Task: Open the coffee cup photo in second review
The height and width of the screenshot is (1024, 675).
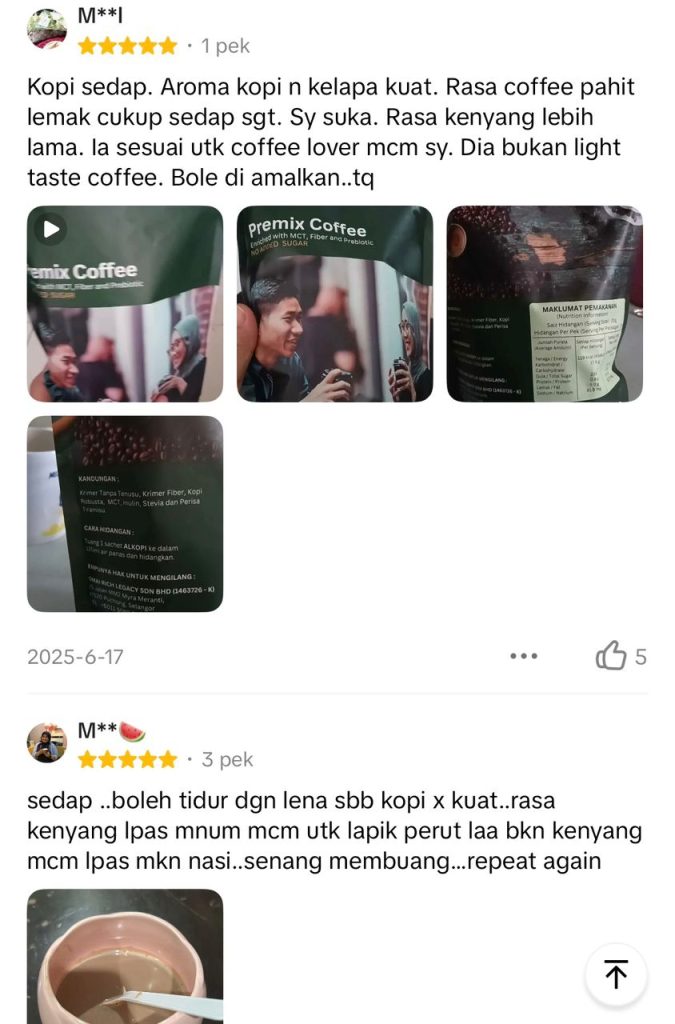Action: point(125,955)
